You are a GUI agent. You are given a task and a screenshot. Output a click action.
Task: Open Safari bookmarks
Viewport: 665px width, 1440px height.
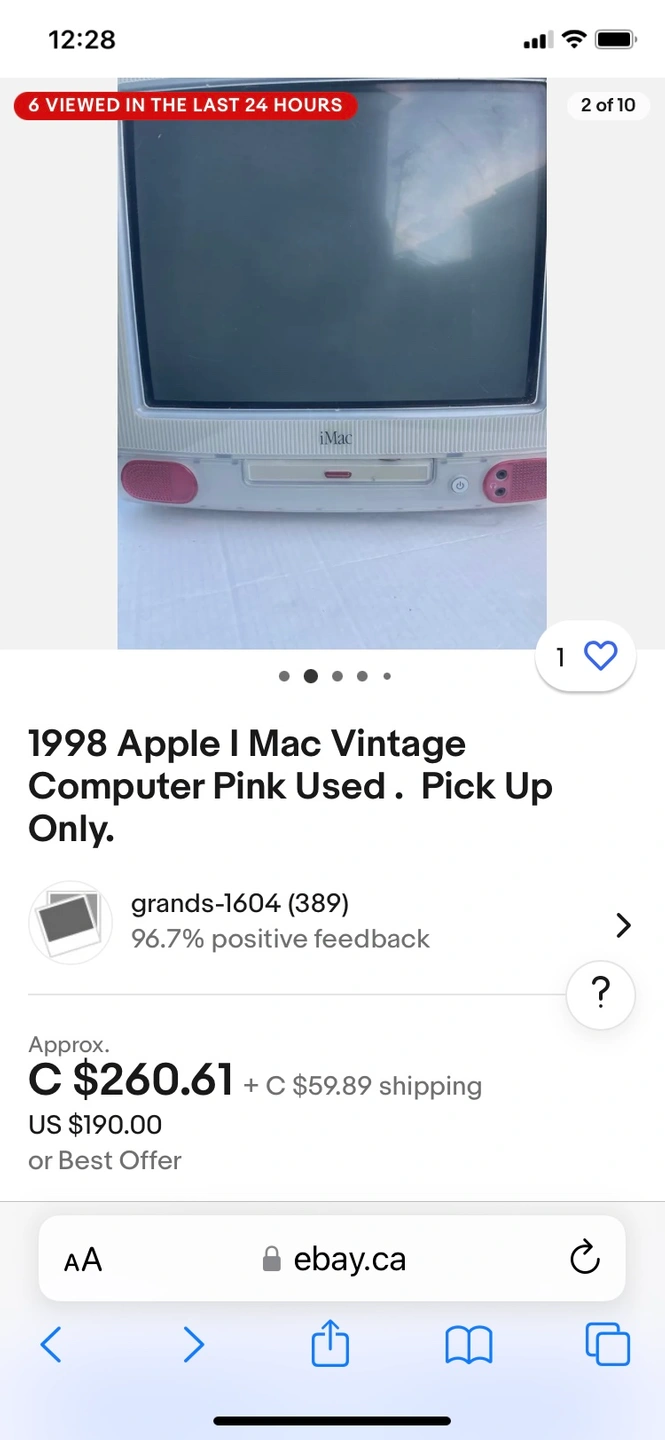[x=468, y=1344]
